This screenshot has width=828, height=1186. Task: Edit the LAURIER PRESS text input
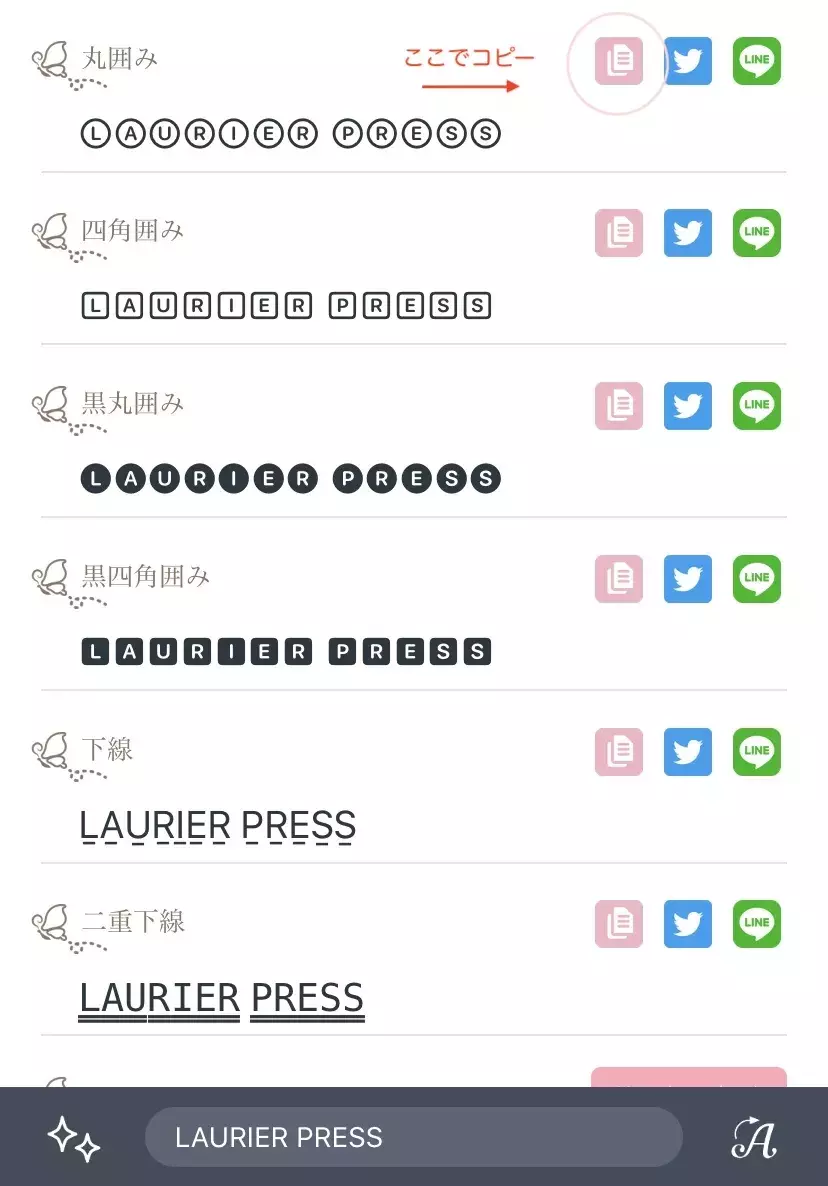pyautogui.click(x=413, y=1137)
